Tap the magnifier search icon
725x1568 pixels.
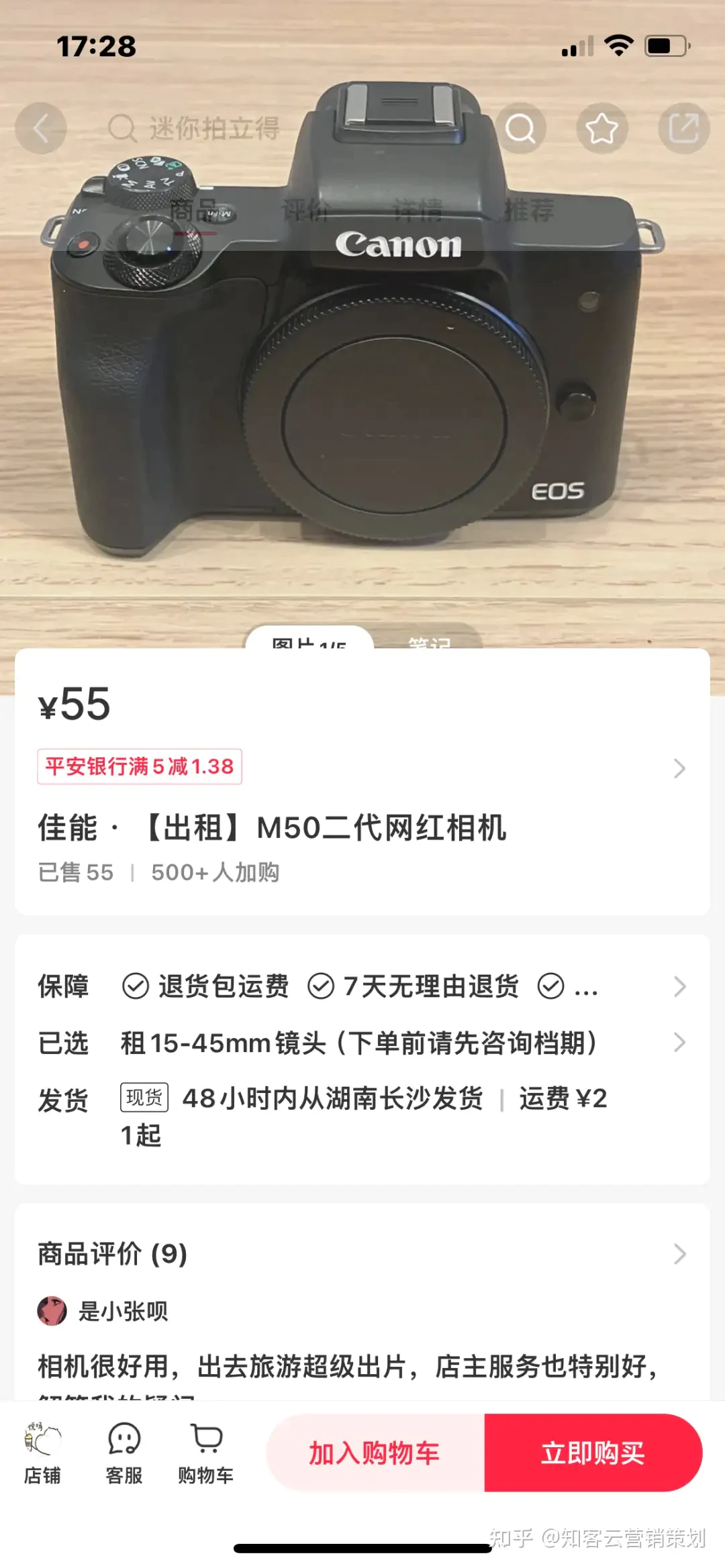point(520,128)
